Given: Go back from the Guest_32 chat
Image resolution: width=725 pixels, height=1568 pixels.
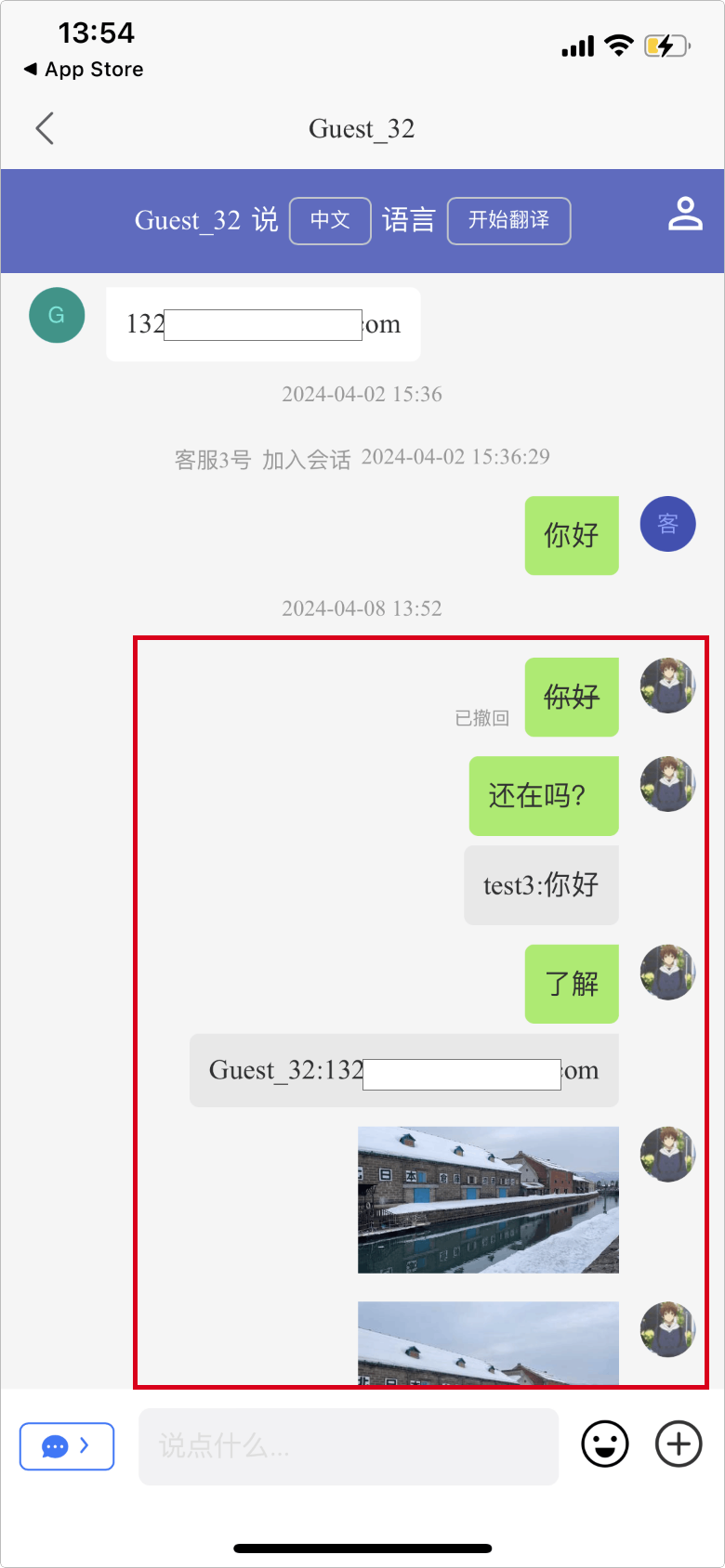Looking at the screenshot, I should pos(45,128).
